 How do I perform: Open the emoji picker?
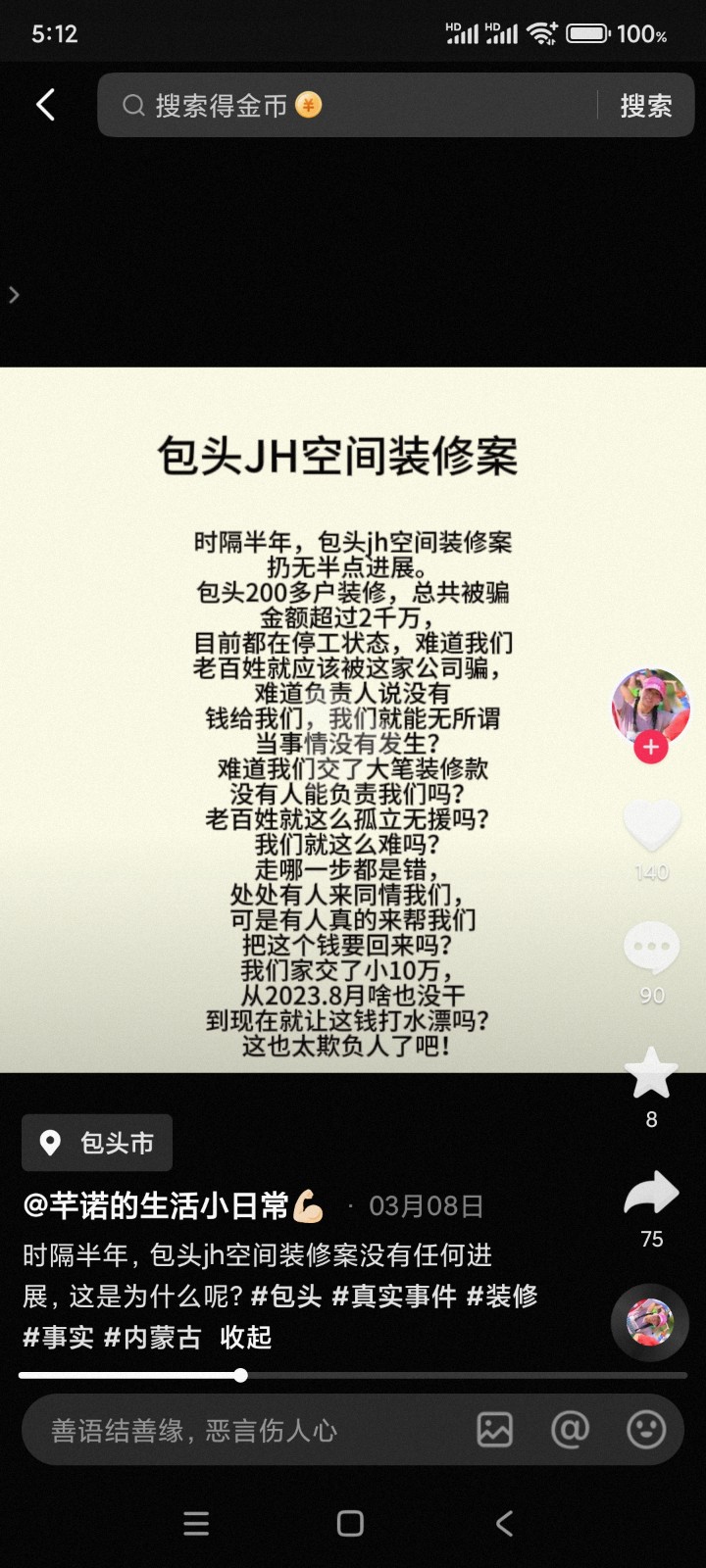(646, 1431)
